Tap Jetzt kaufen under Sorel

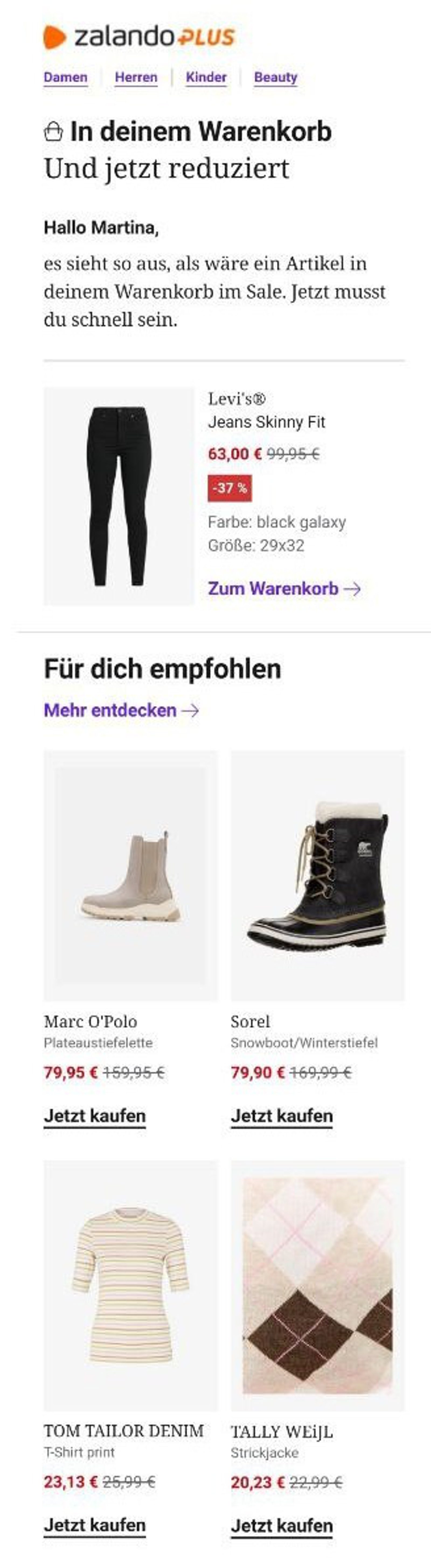[x=281, y=1116]
